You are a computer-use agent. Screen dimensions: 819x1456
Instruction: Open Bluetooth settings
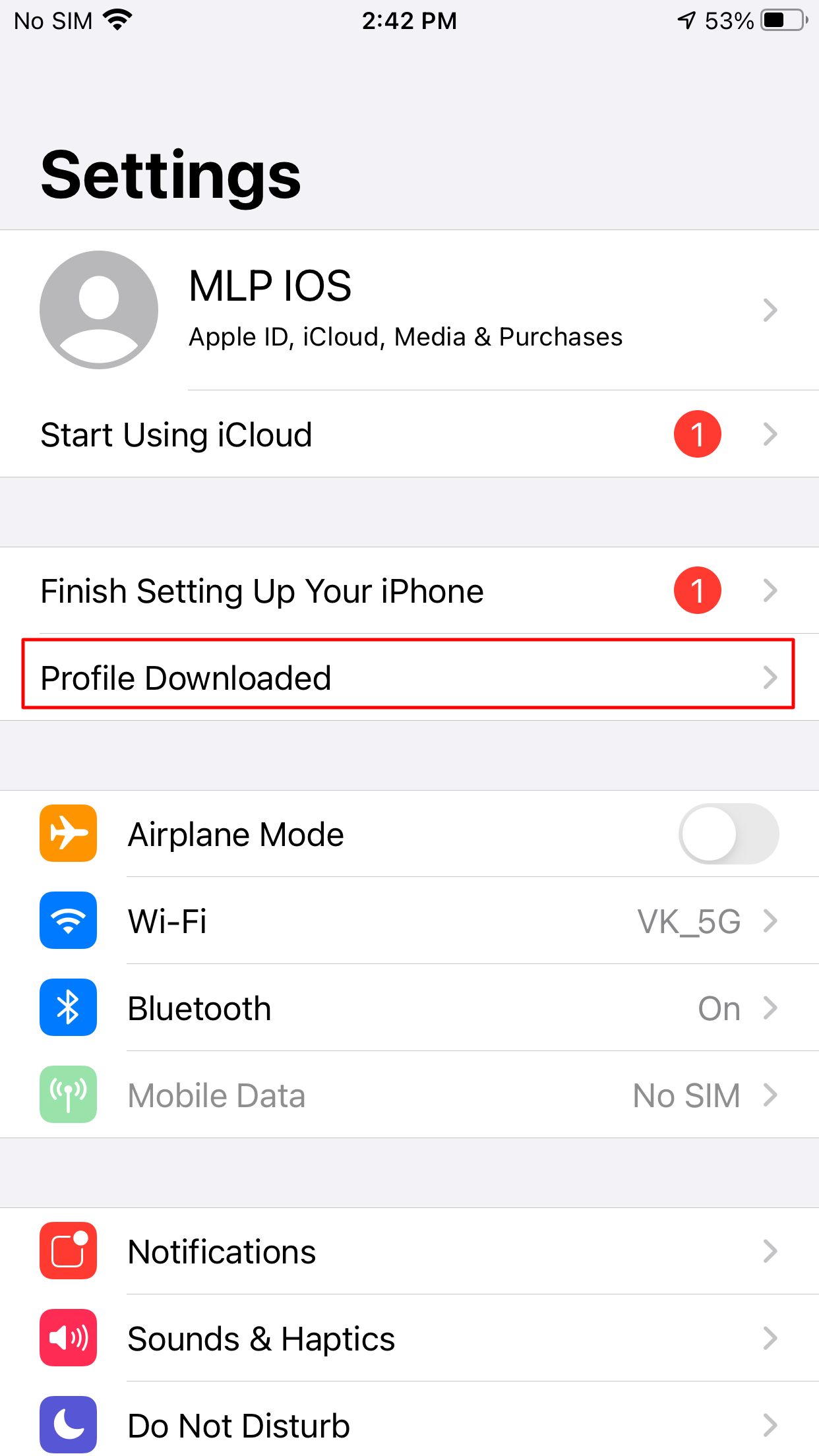point(409,1008)
